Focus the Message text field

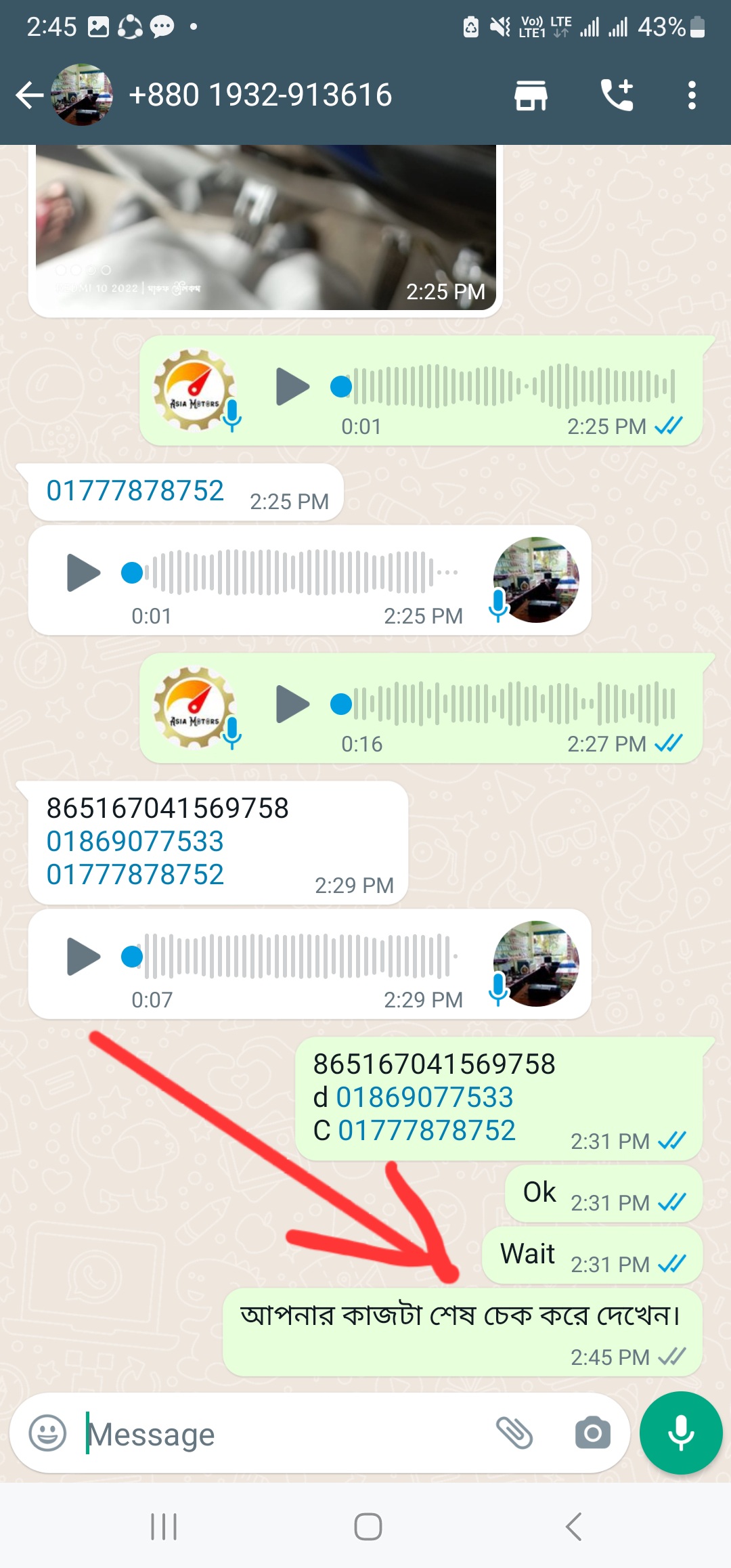click(x=284, y=1433)
